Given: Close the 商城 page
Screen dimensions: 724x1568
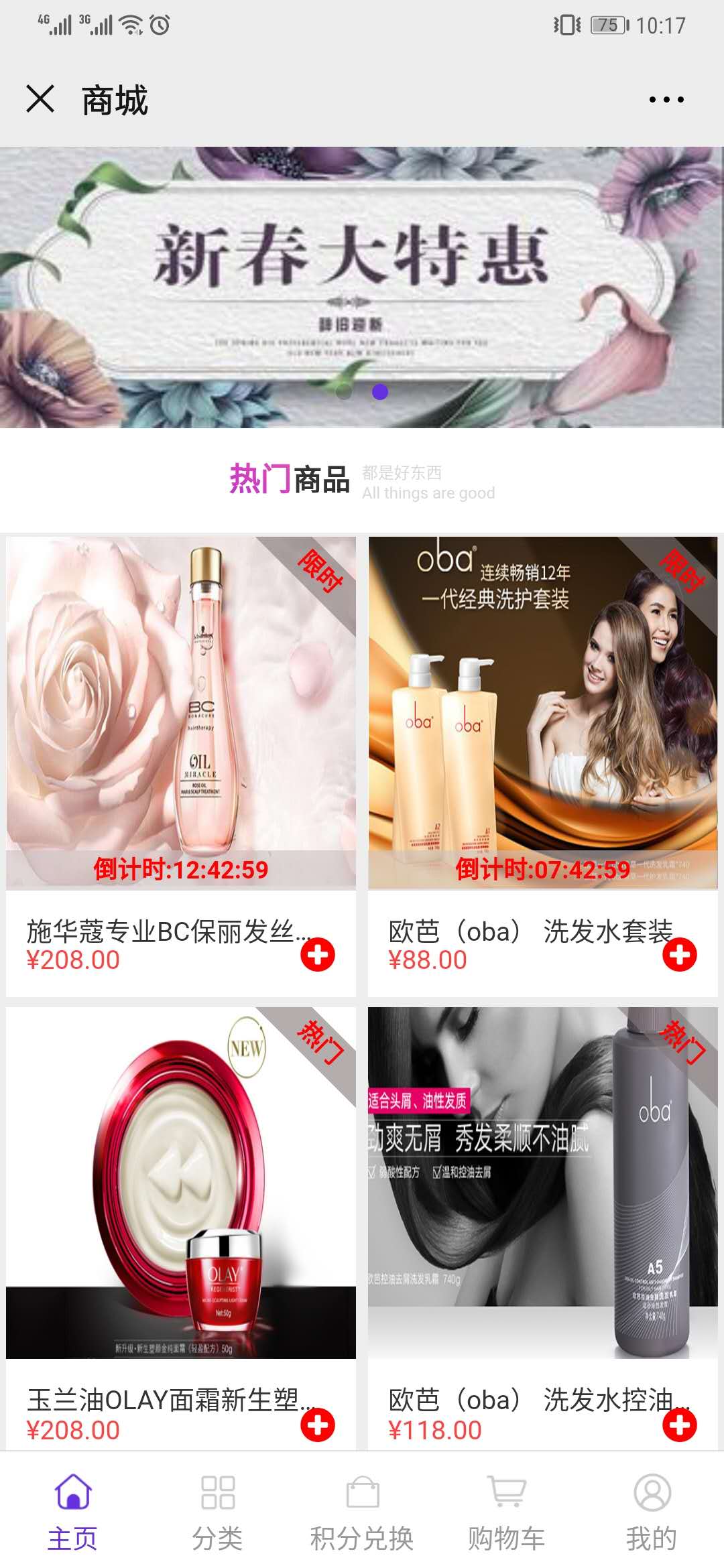Looking at the screenshot, I should pyautogui.click(x=40, y=99).
